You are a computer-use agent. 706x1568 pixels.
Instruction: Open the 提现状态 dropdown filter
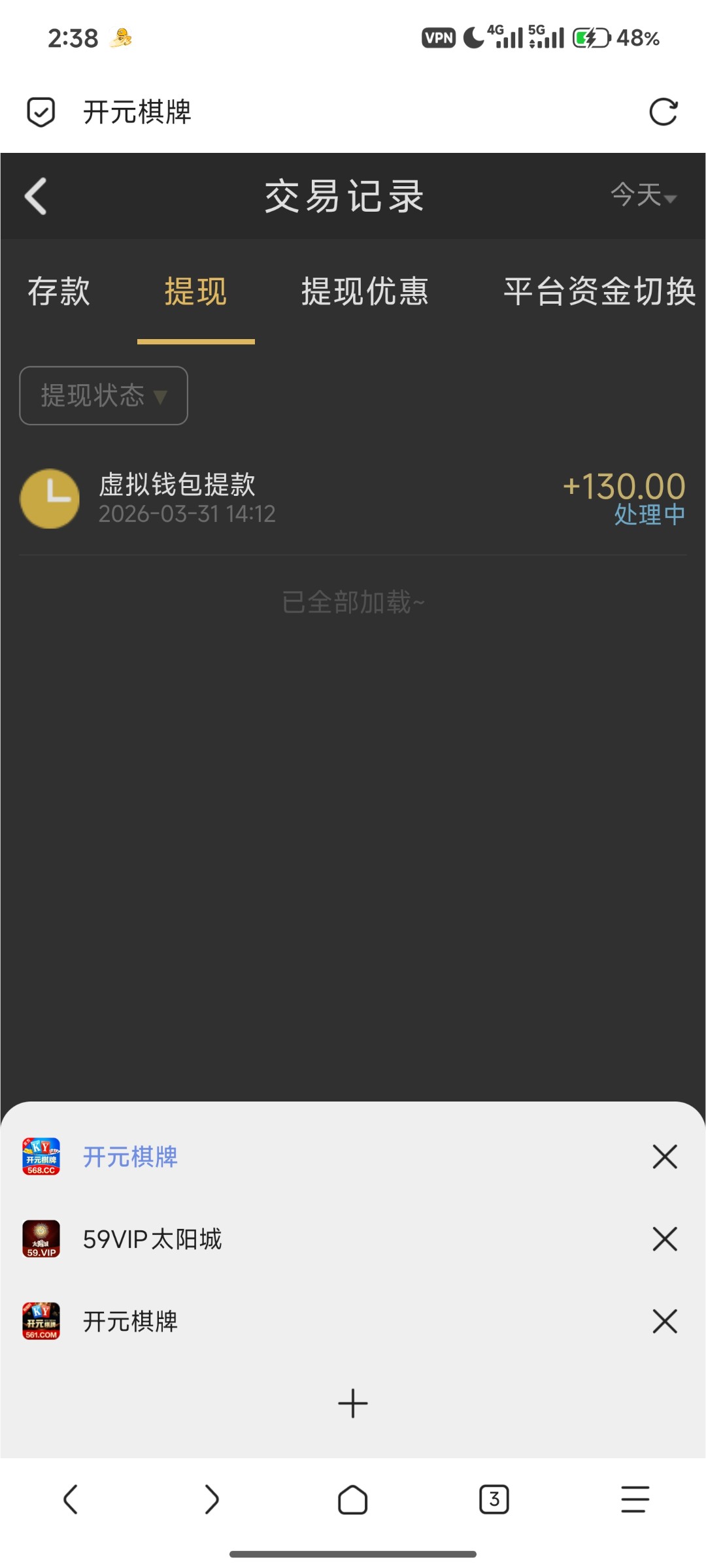click(x=103, y=395)
